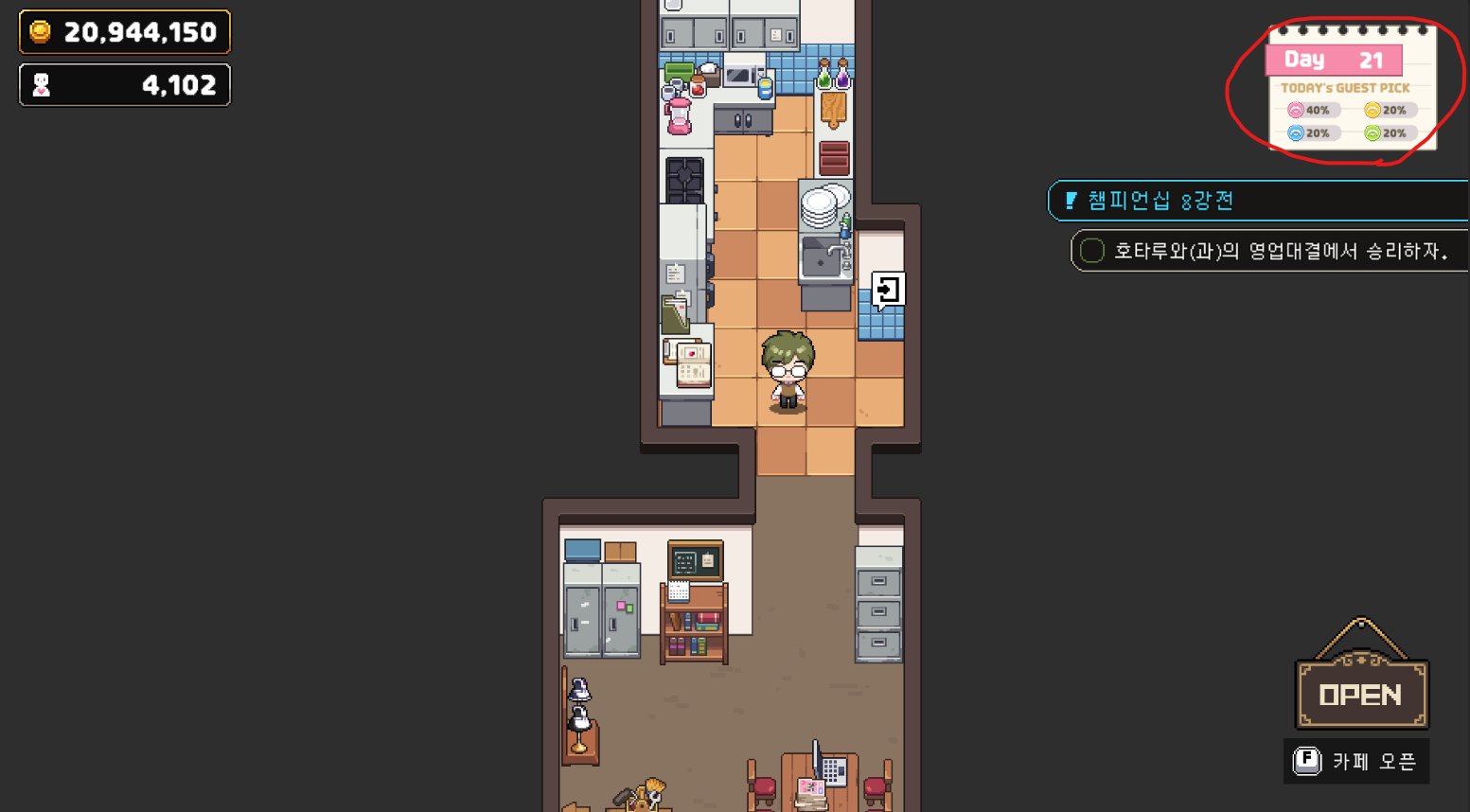Tap the 카페 오픈 prompt button
This screenshot has height=812, width=1470.
click(1356, 761)
